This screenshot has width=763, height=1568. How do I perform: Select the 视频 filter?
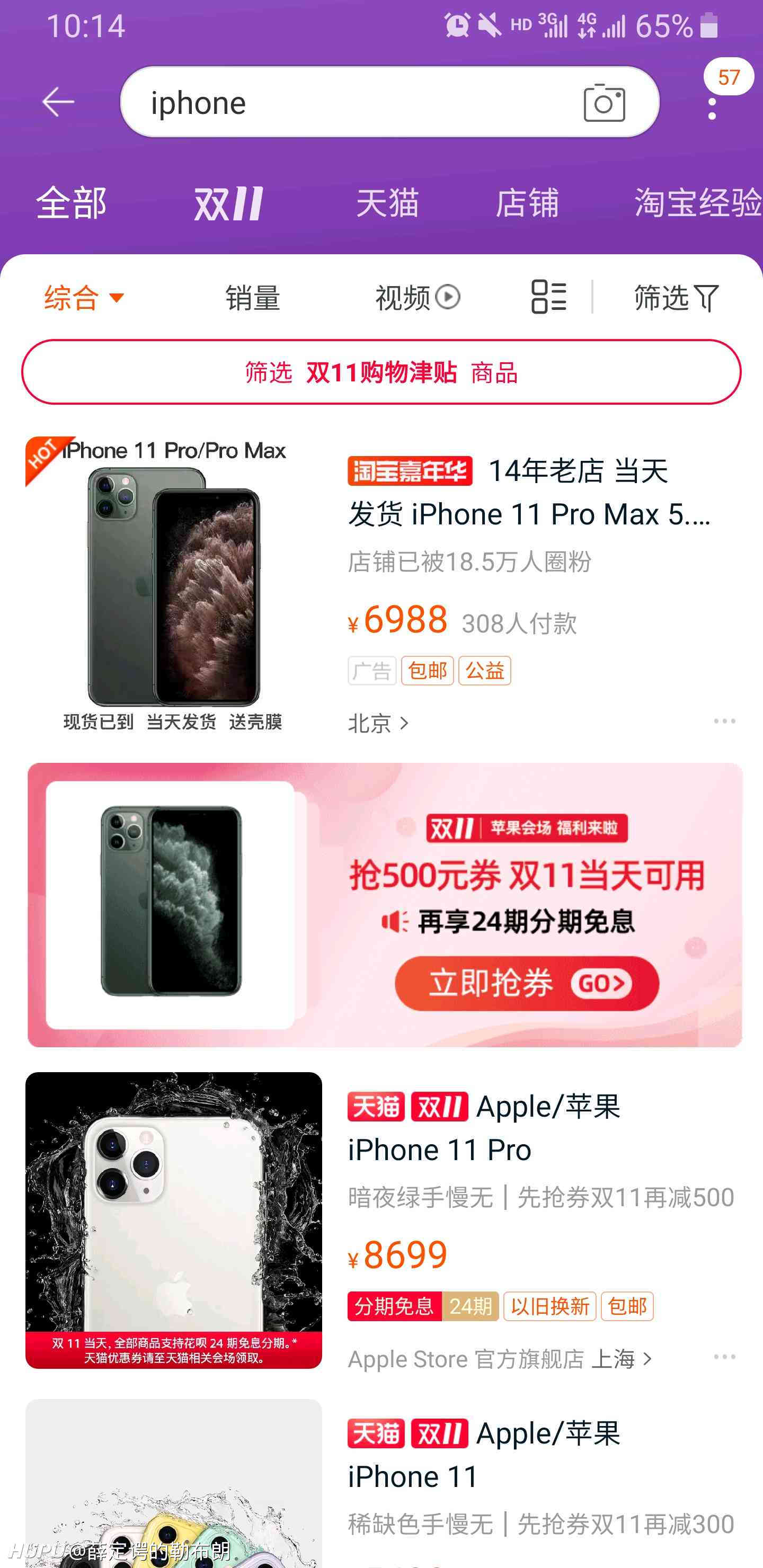pos(418,298)
